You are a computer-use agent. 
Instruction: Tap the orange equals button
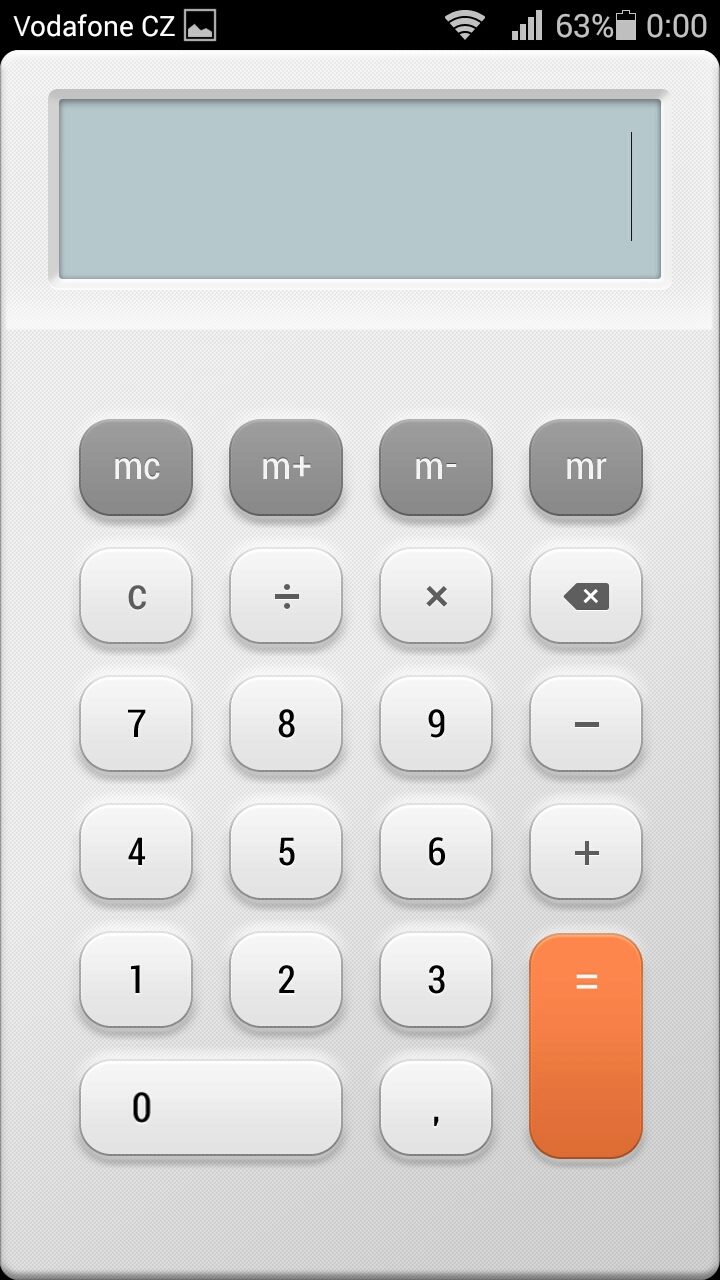(586, 1045)
